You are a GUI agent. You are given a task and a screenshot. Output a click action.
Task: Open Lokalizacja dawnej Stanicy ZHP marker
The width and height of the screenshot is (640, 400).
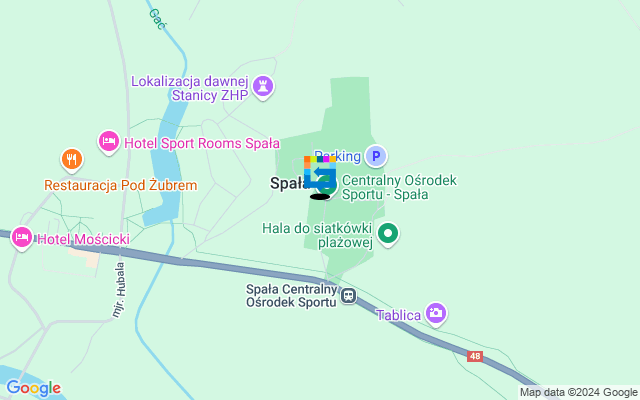click(x=263, y=87)
